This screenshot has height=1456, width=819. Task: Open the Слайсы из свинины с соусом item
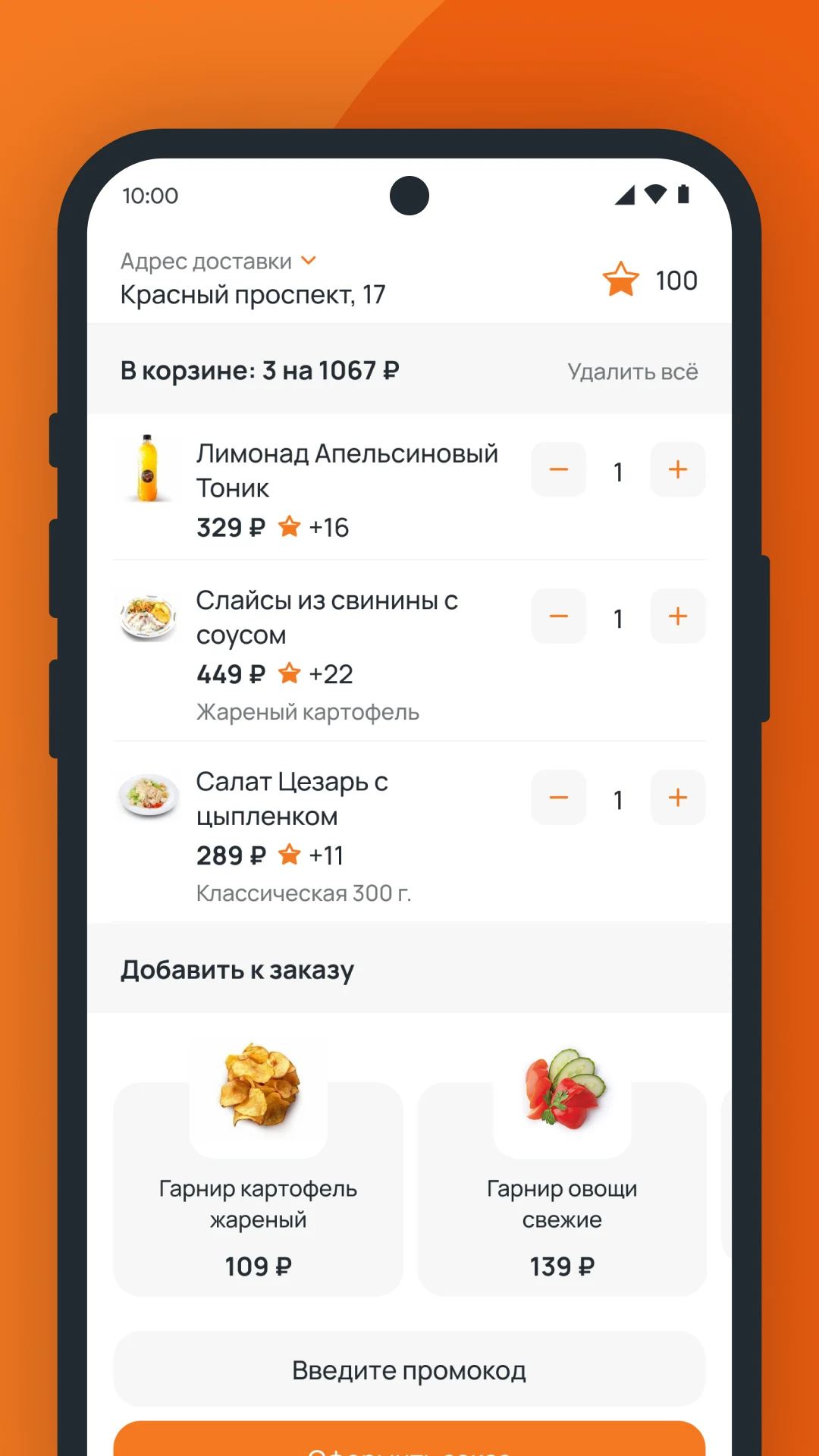pos(327,617)
